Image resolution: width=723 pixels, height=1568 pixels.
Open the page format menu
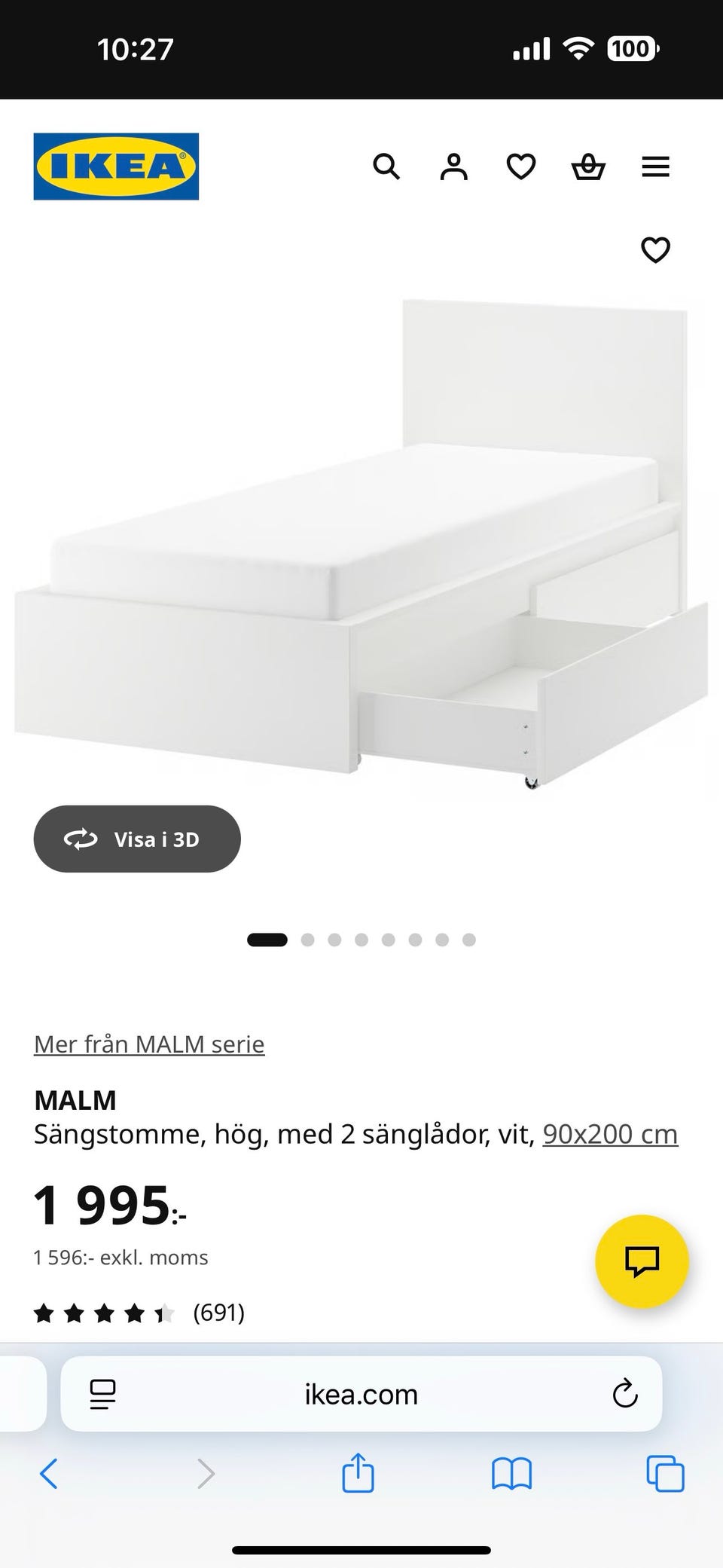102,1395
